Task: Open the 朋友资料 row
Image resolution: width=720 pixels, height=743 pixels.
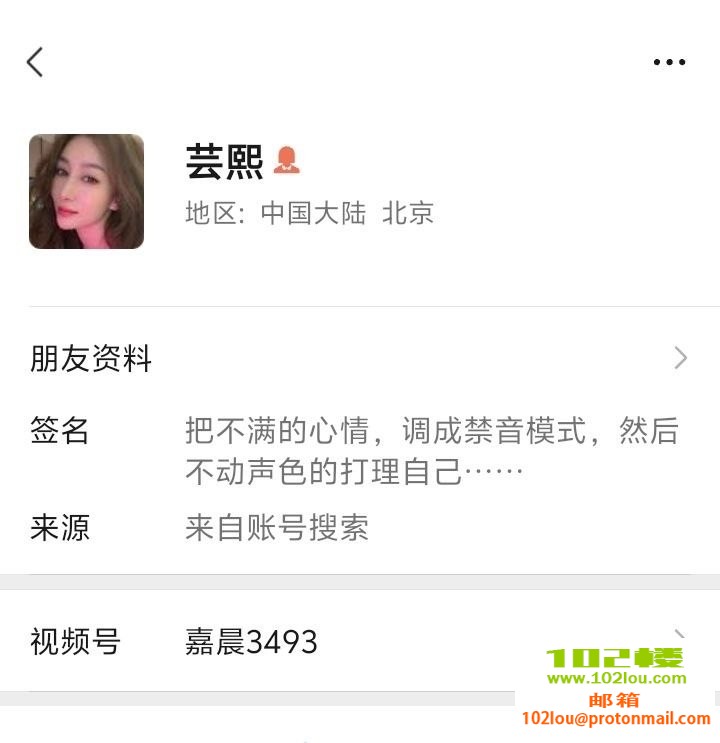Action: pyautogui.click(x=360, y=358)
